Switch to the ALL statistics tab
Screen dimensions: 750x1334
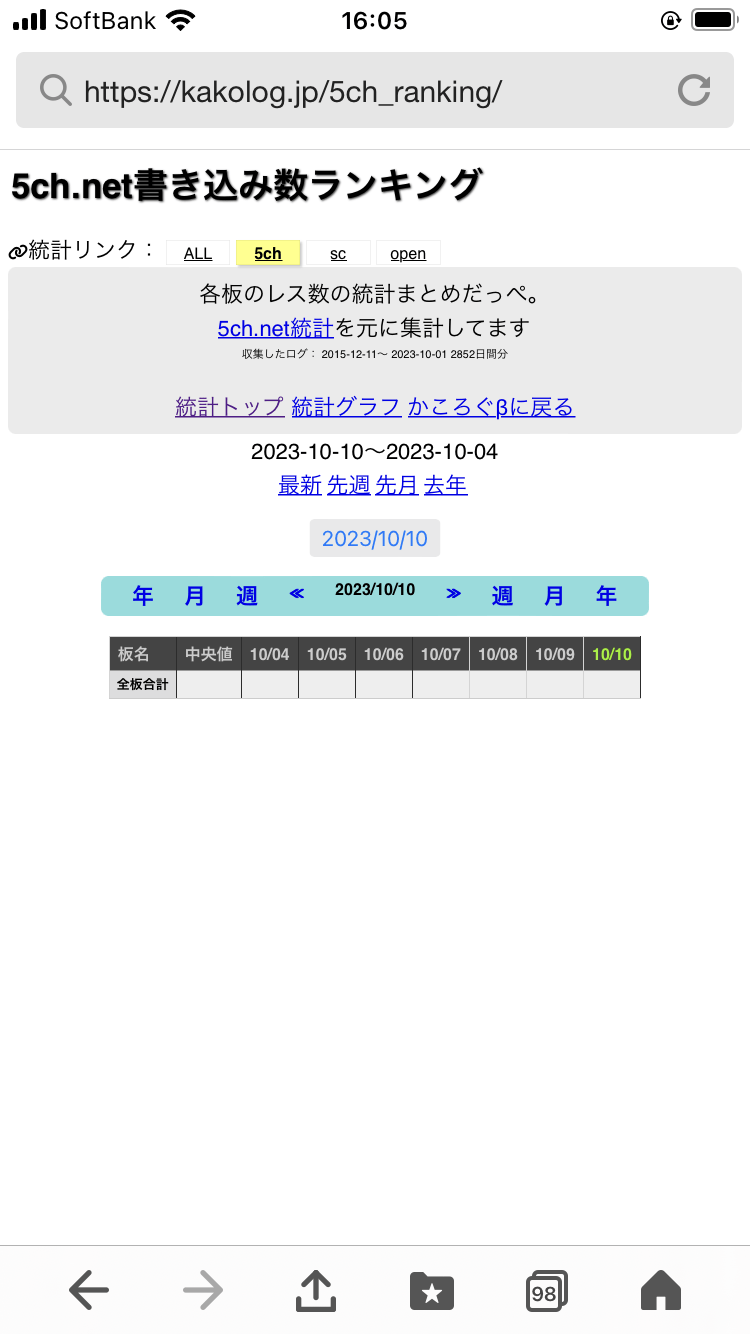pos(198,254)
